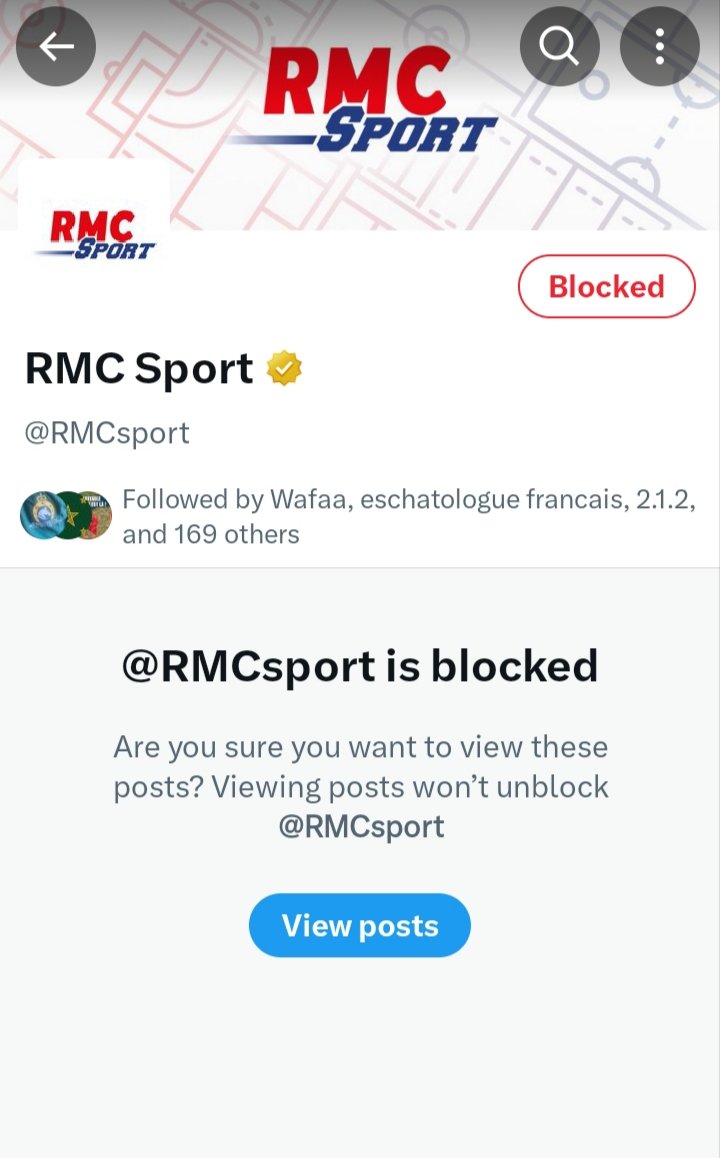The width and height of the screenshot is (720, 1158).
Task: Click the RMC Sport display name
Action: pyautogui.click(x=138, y=368)
